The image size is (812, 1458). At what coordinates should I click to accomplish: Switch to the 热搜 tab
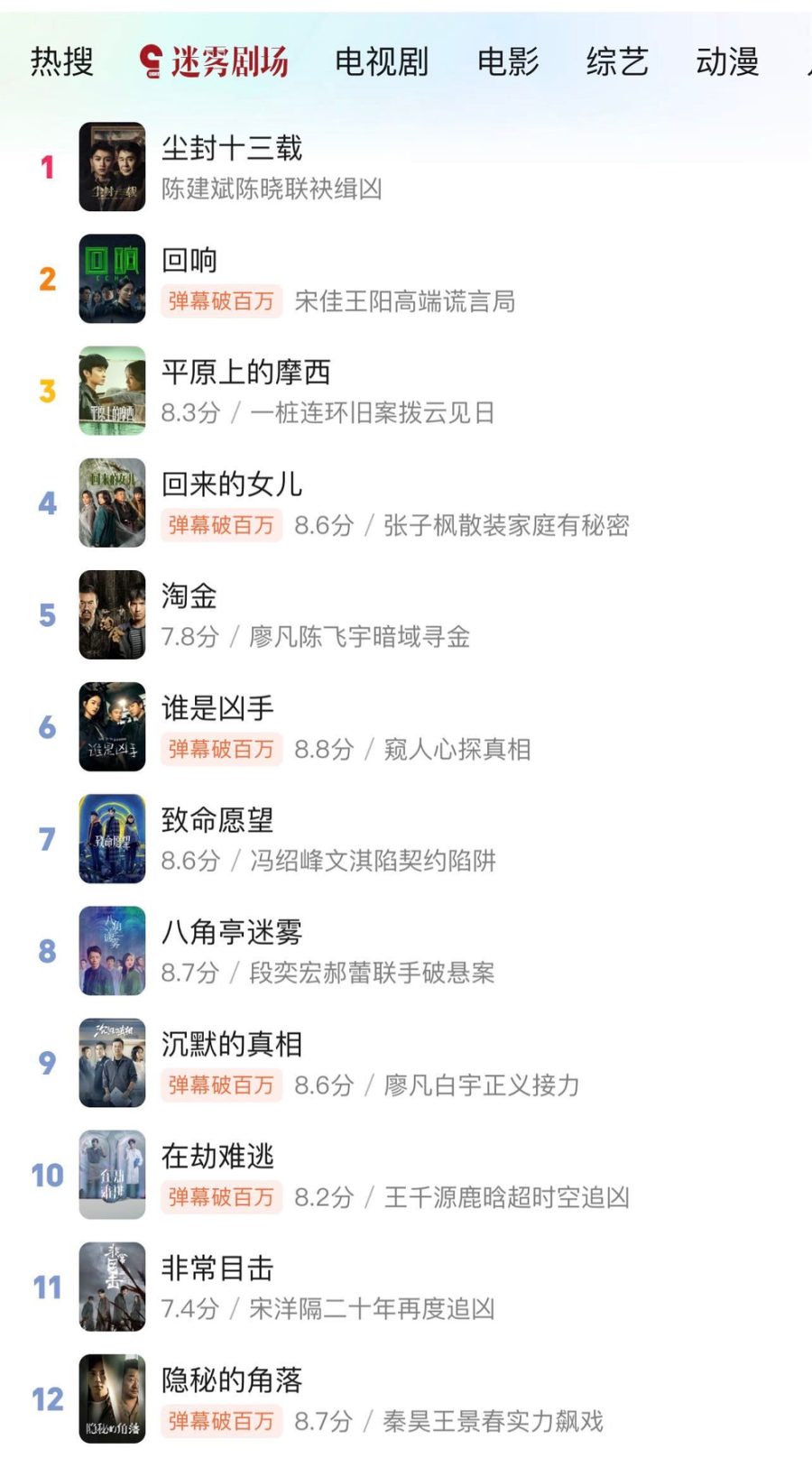61,61
